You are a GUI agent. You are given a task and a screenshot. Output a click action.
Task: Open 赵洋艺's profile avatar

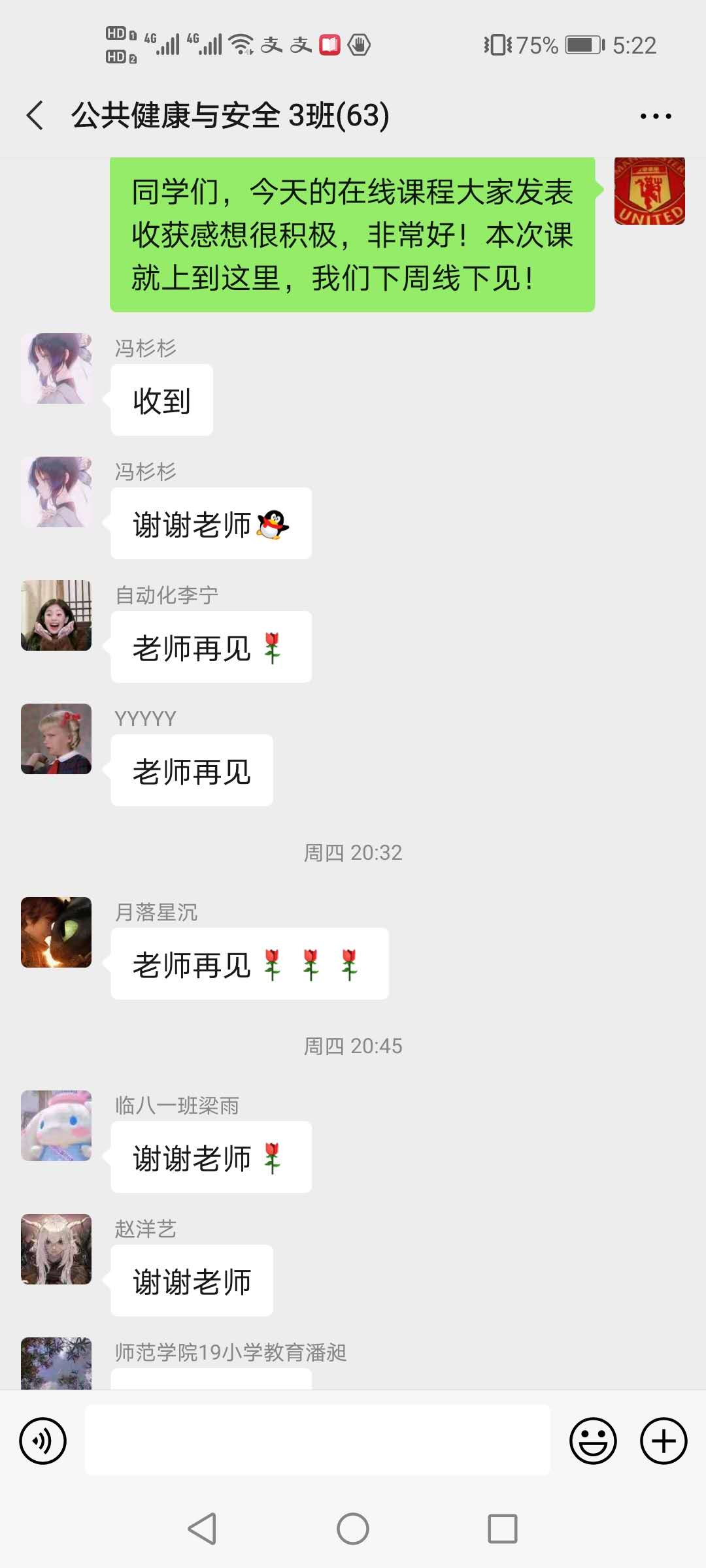pyautogui.click(x=56, y=1249)
